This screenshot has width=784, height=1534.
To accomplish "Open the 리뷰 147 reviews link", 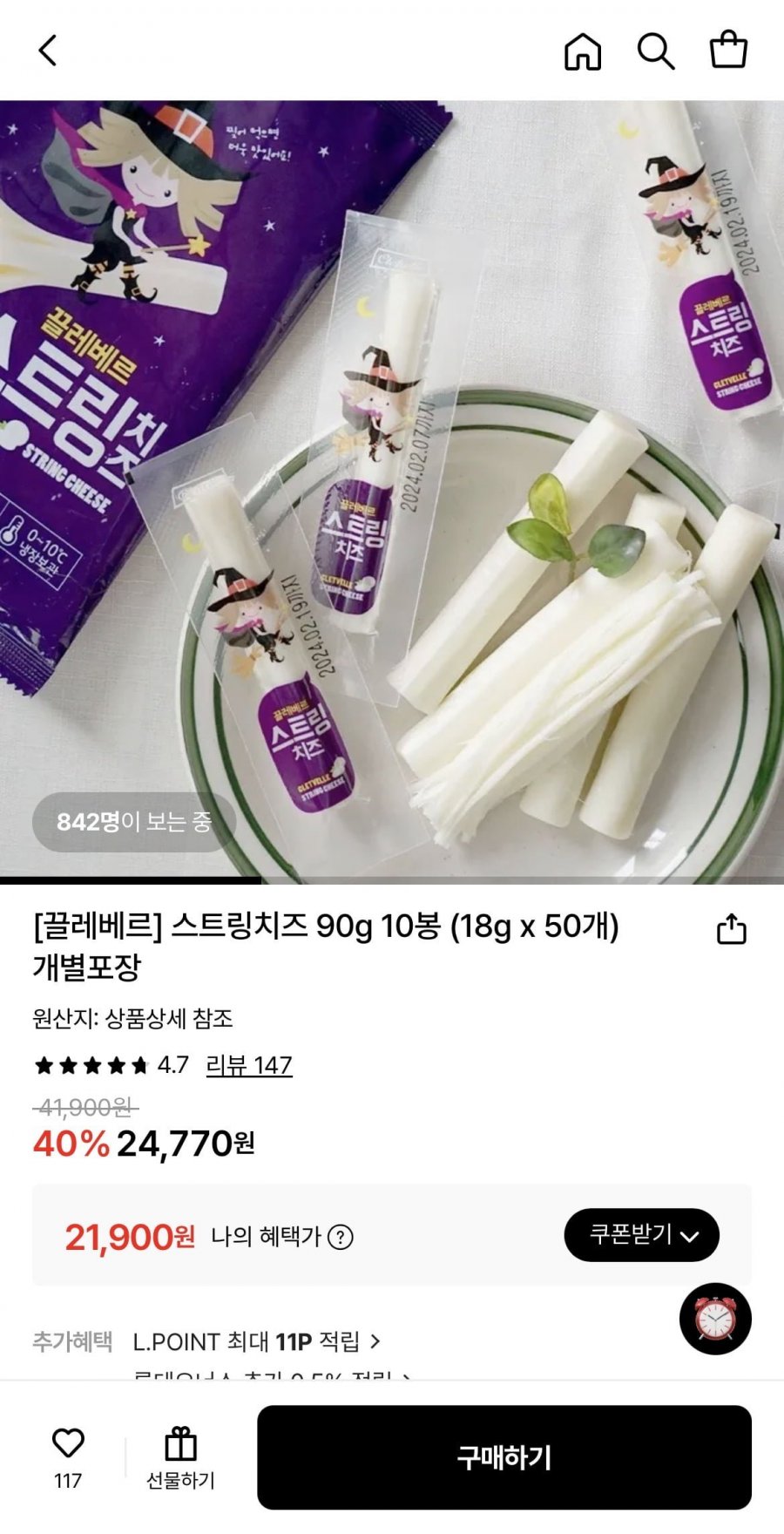I will [x=249, y=1065].
